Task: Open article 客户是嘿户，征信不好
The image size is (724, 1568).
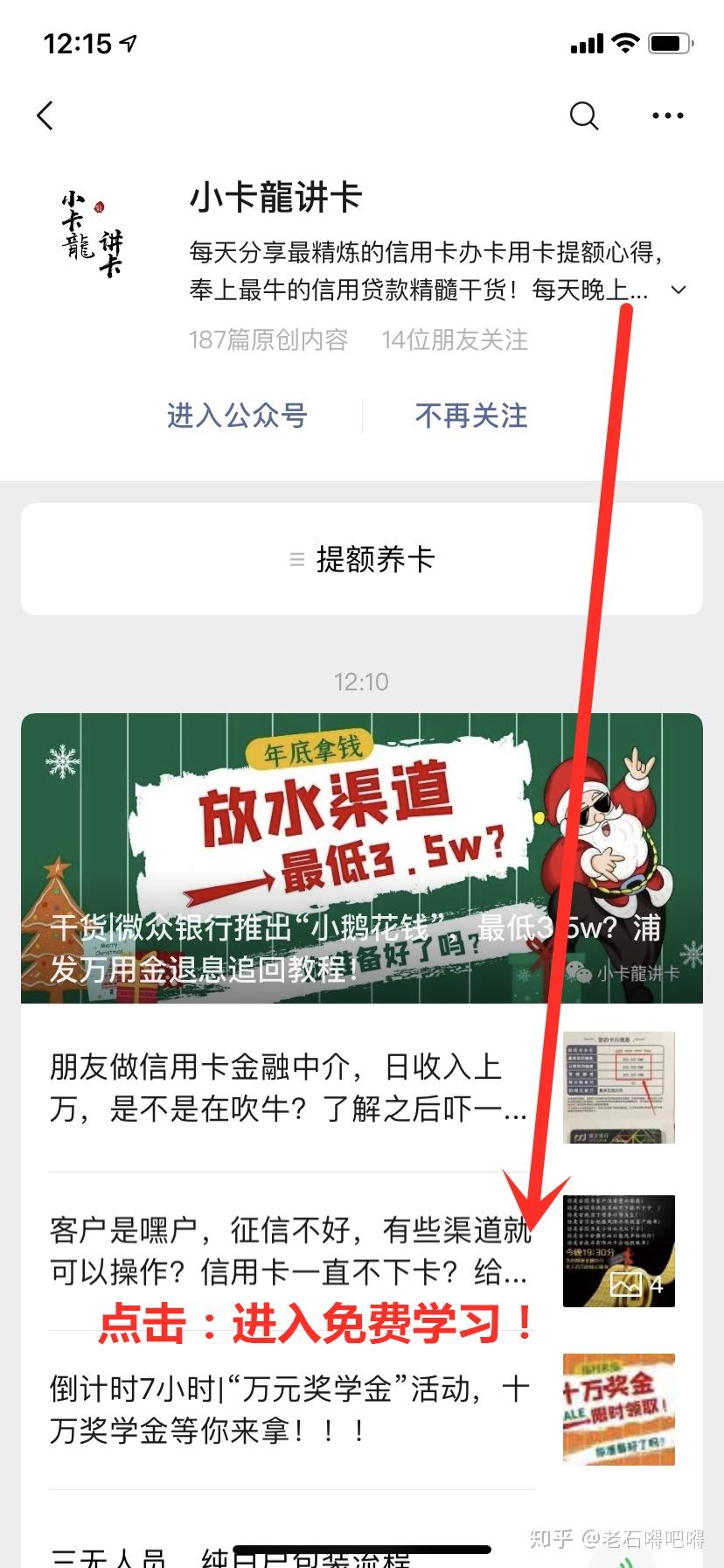Action: [x=362, y=1251]
